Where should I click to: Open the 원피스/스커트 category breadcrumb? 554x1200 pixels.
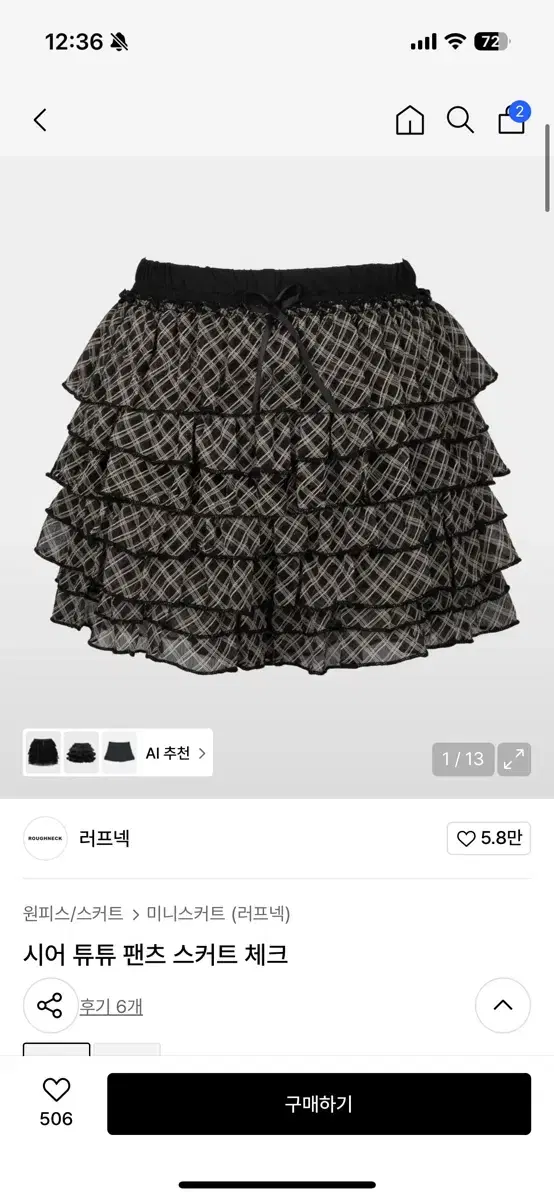(73, 913)
